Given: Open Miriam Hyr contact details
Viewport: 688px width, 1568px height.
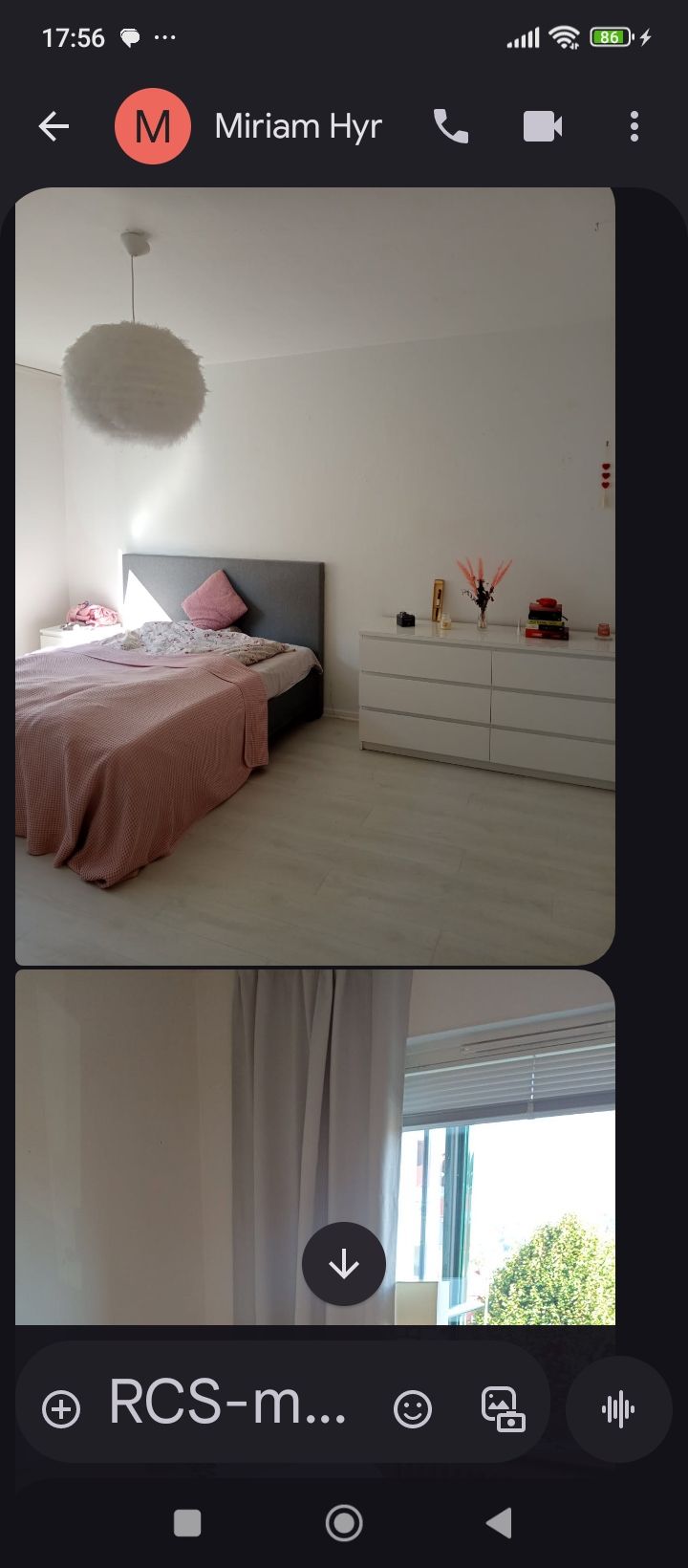Looking at the screenshot, I should point(297,126).
